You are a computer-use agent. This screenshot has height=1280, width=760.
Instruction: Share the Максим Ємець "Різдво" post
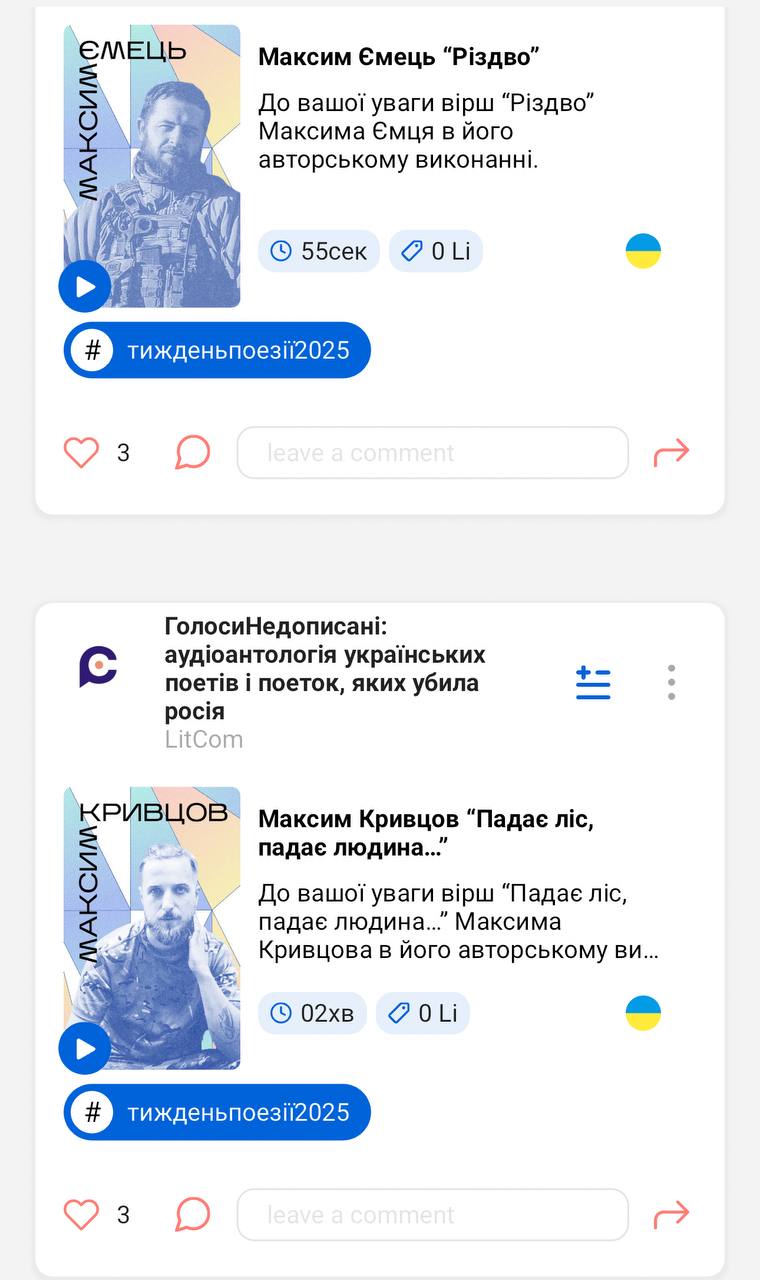point(671,453)
